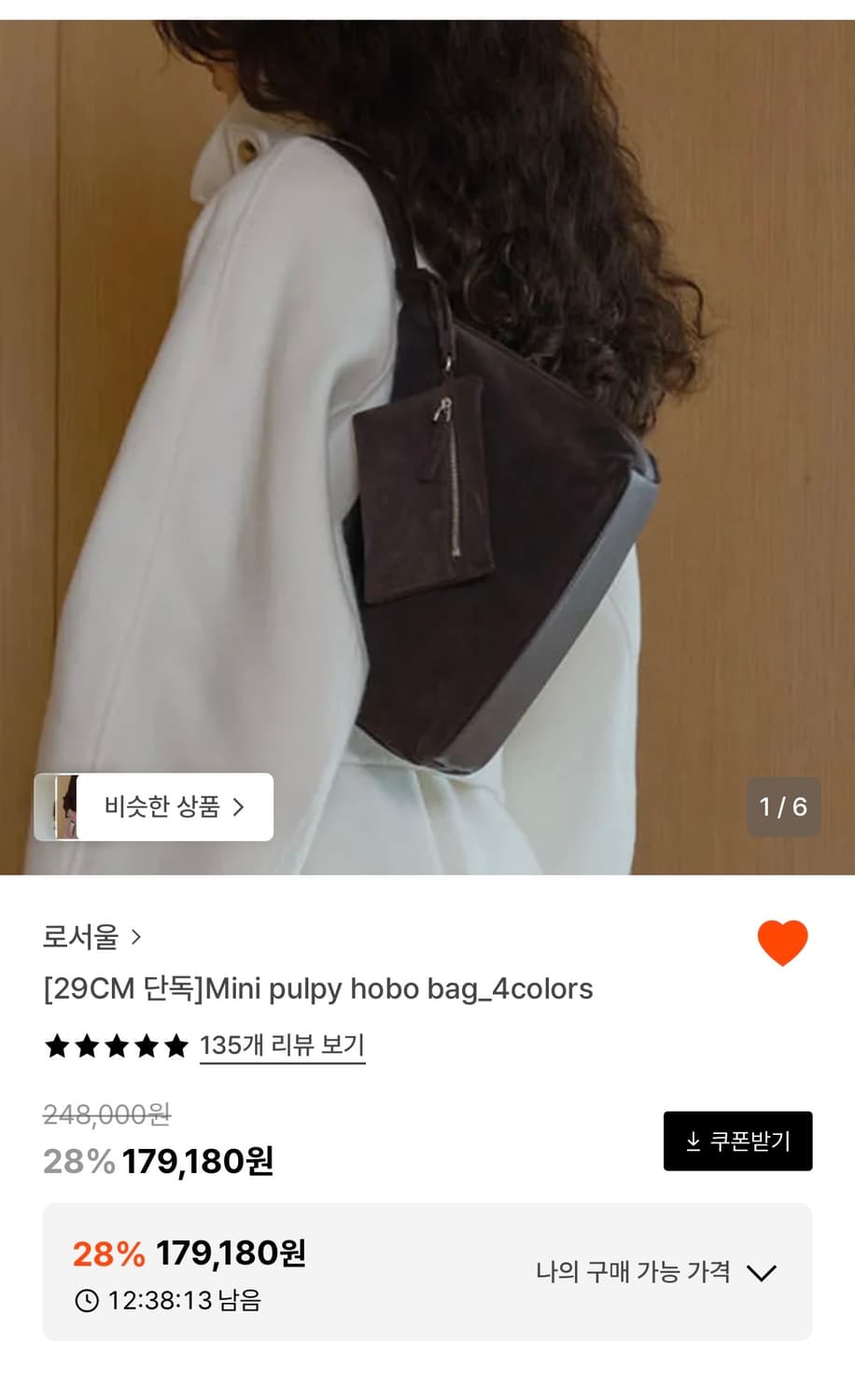Tap the similar products thumbnail image
The width and height of the screenshot is (855, 1400).
64,807
